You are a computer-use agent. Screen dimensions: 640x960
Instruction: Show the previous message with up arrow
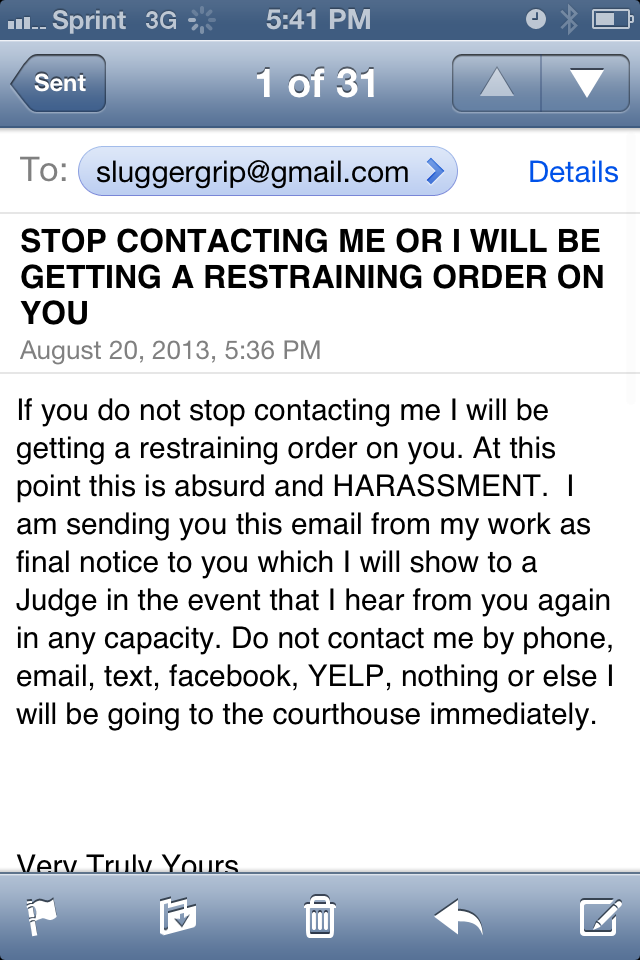[x=496, y=83]
